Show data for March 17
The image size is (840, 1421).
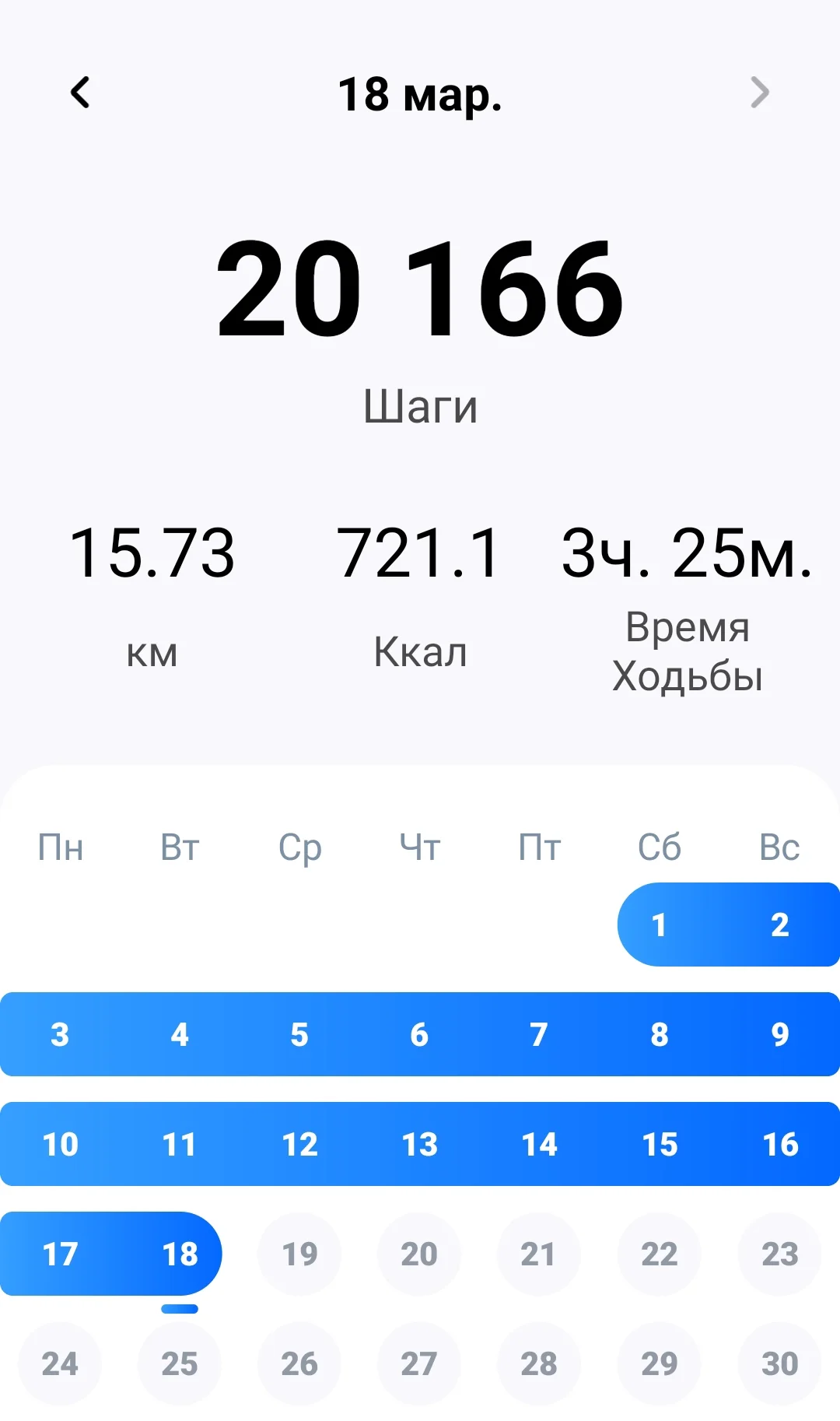[60, 1254]
